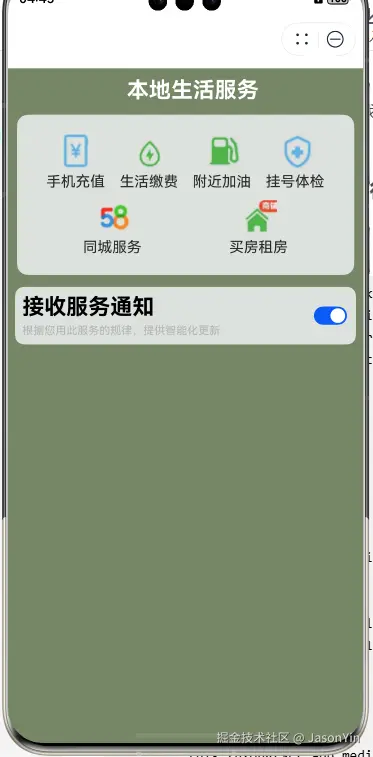Disable the 接收服务通知 switch

click(330, 316)
